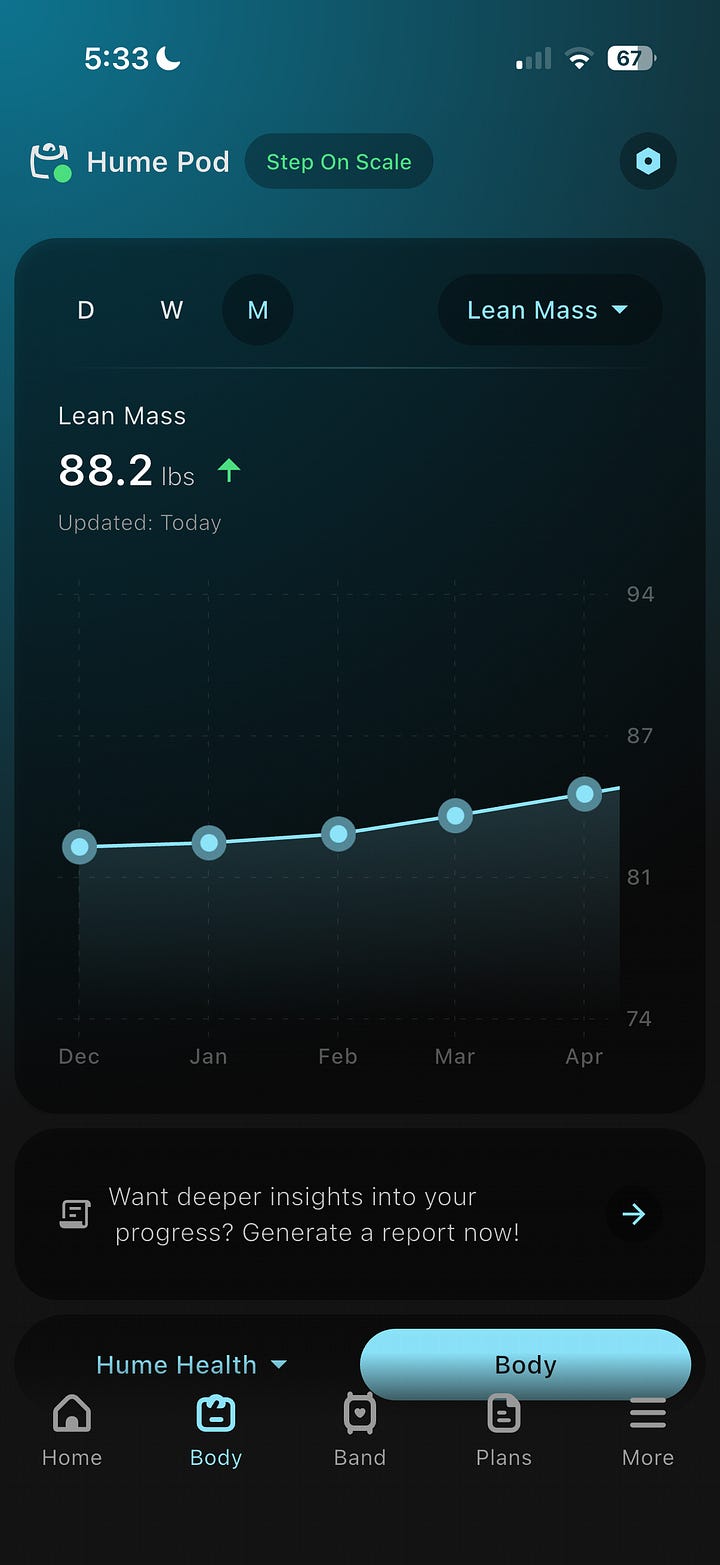Go to the Home tab

[x=72, y=1431]
